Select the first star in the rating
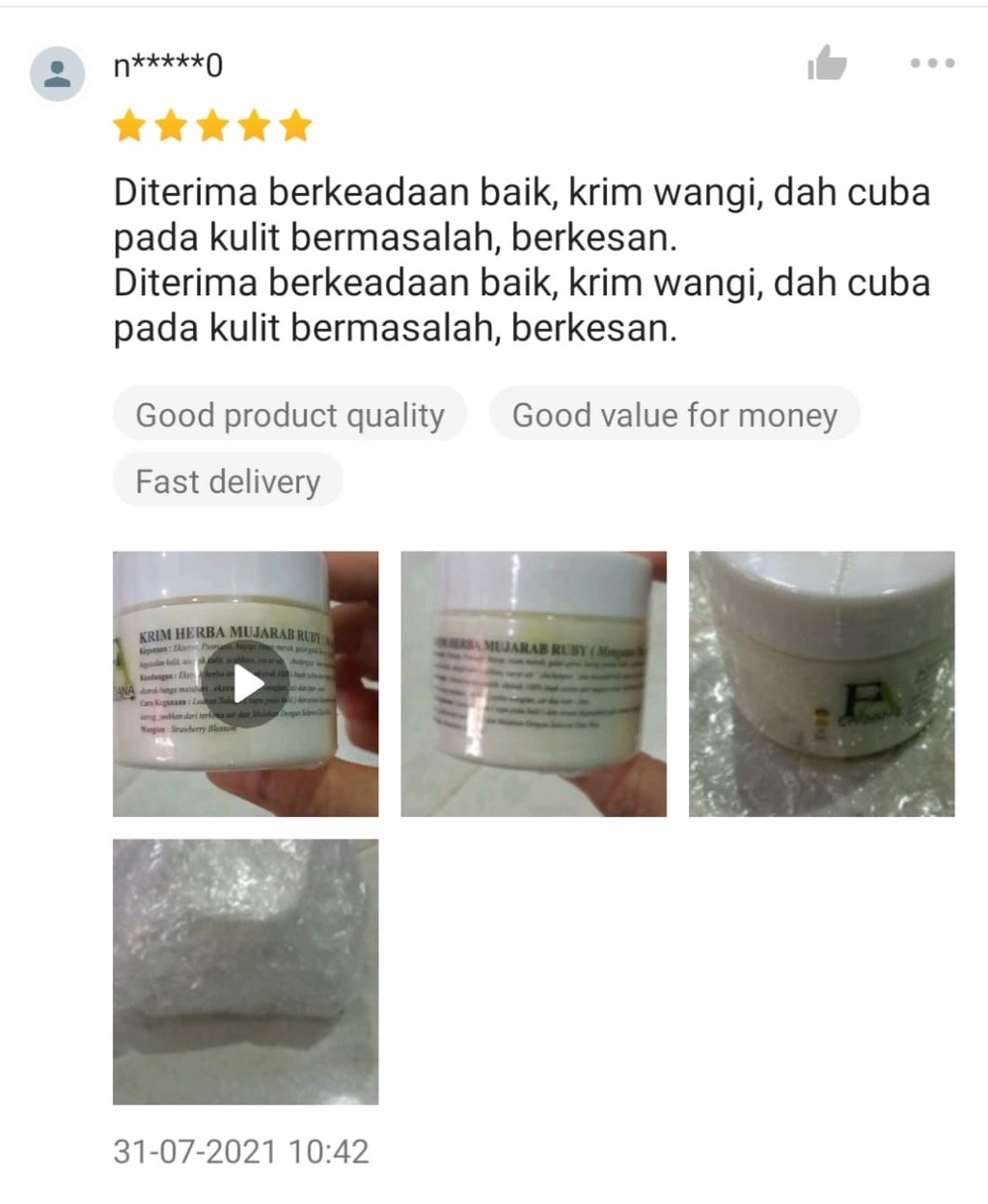The image size is (988, 1204). [x=130, y=124]
